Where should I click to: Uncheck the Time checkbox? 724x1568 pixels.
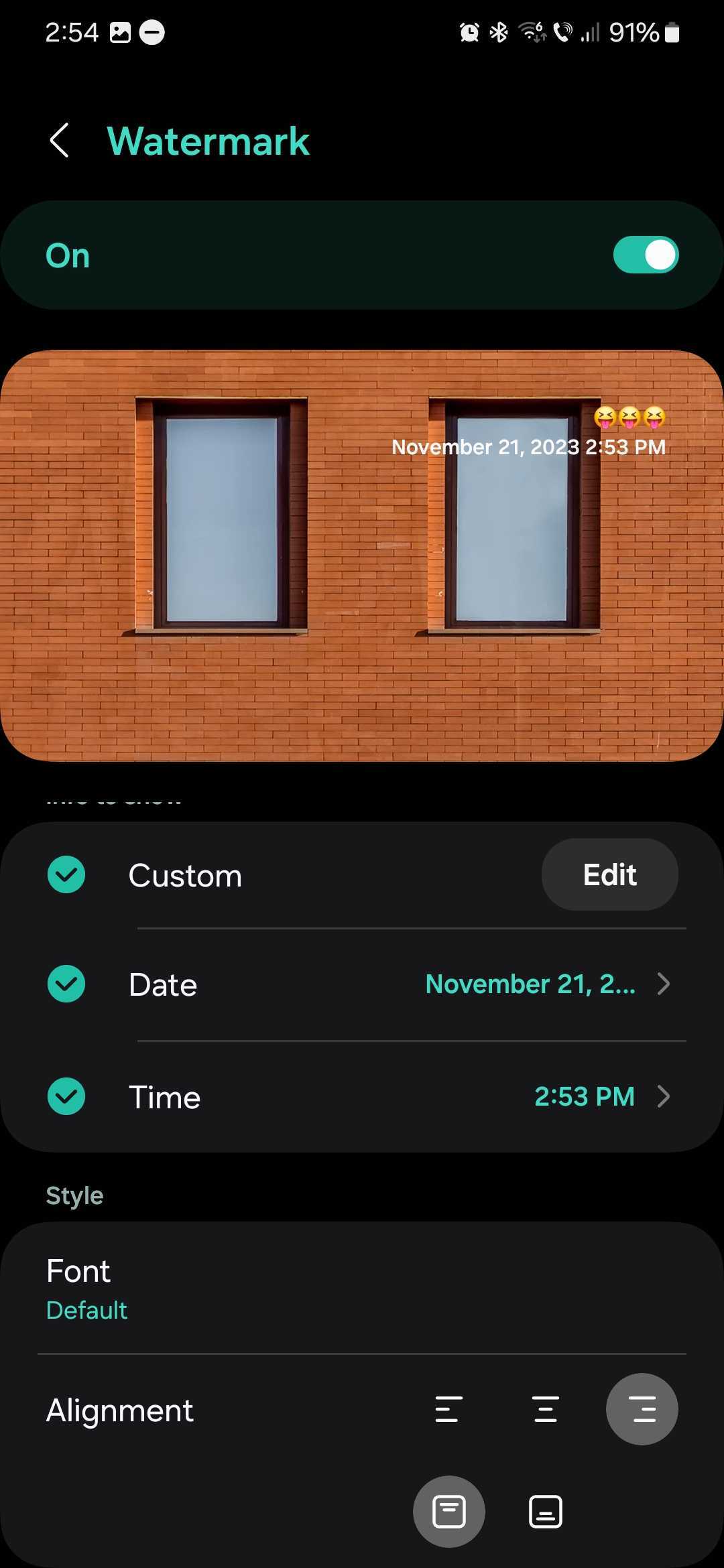66,1097
